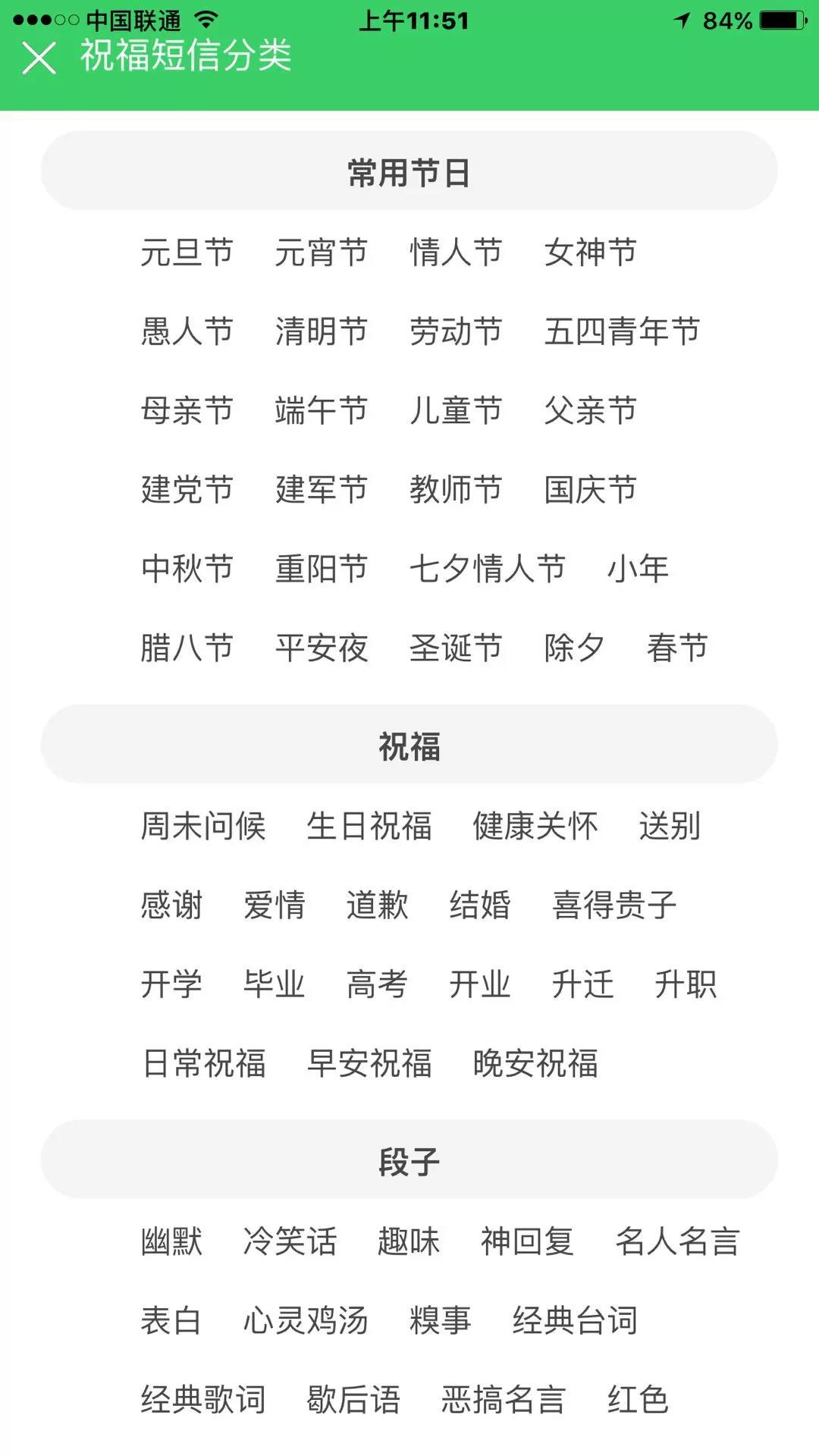Open the 春节 category
Screen dimensions: 819x1456
tap(677, 648)
